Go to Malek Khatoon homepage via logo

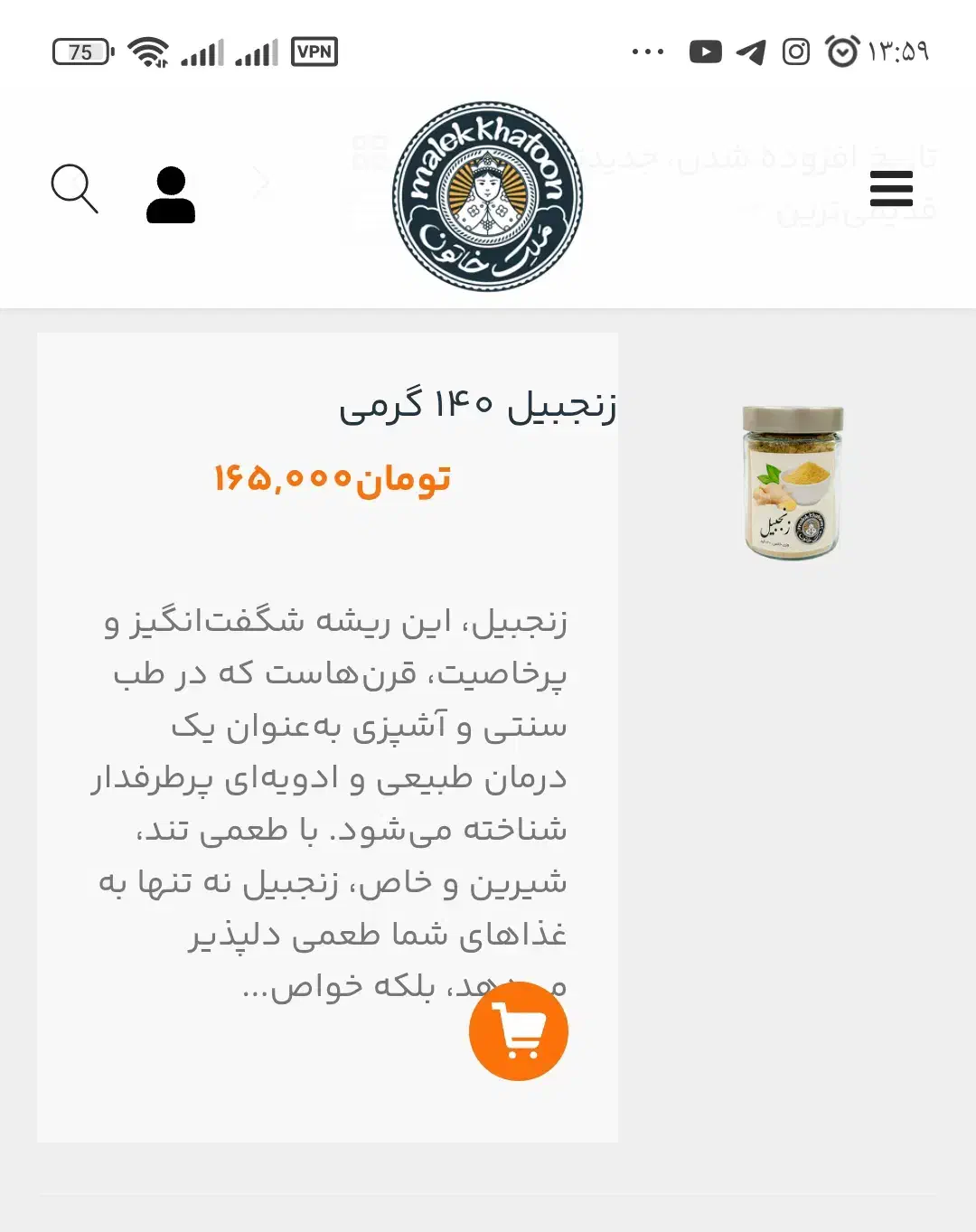tap(488, 196)
